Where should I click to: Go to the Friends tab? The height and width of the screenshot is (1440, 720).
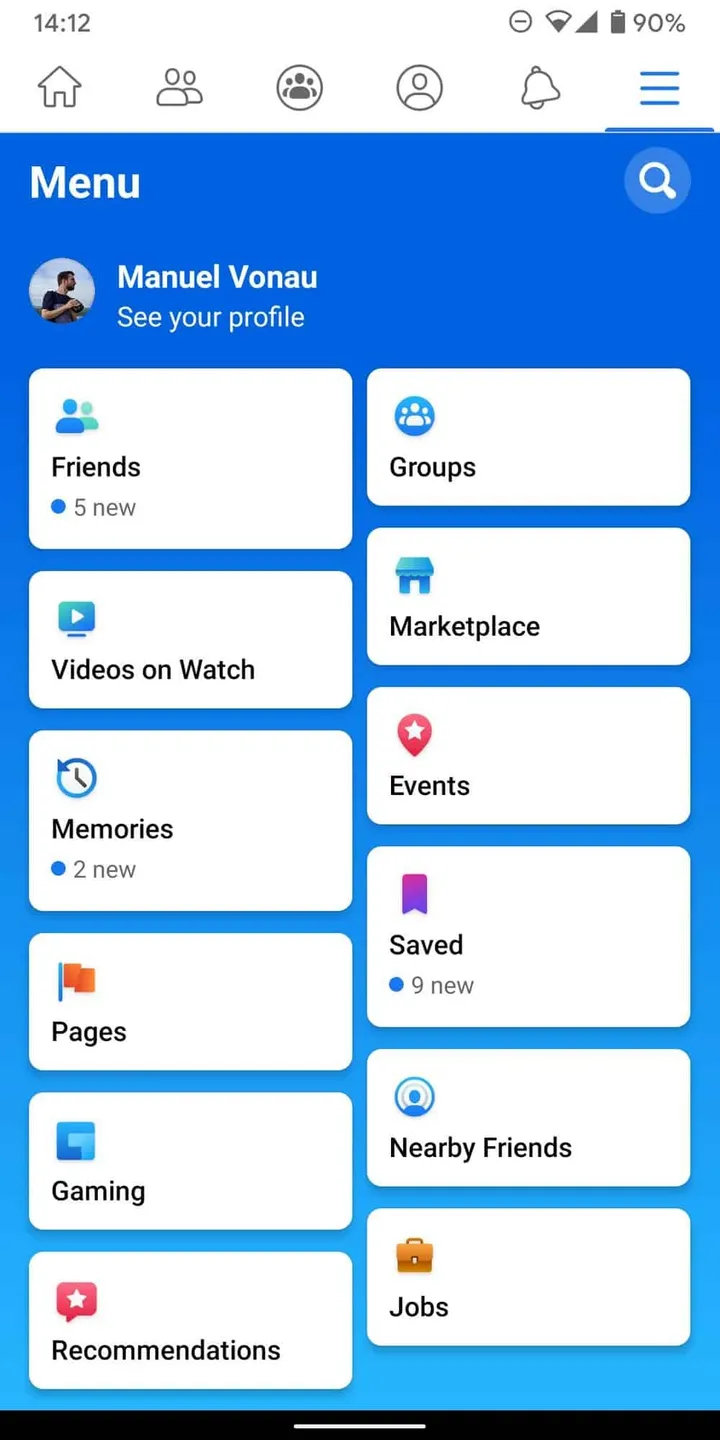click(180, 88)
